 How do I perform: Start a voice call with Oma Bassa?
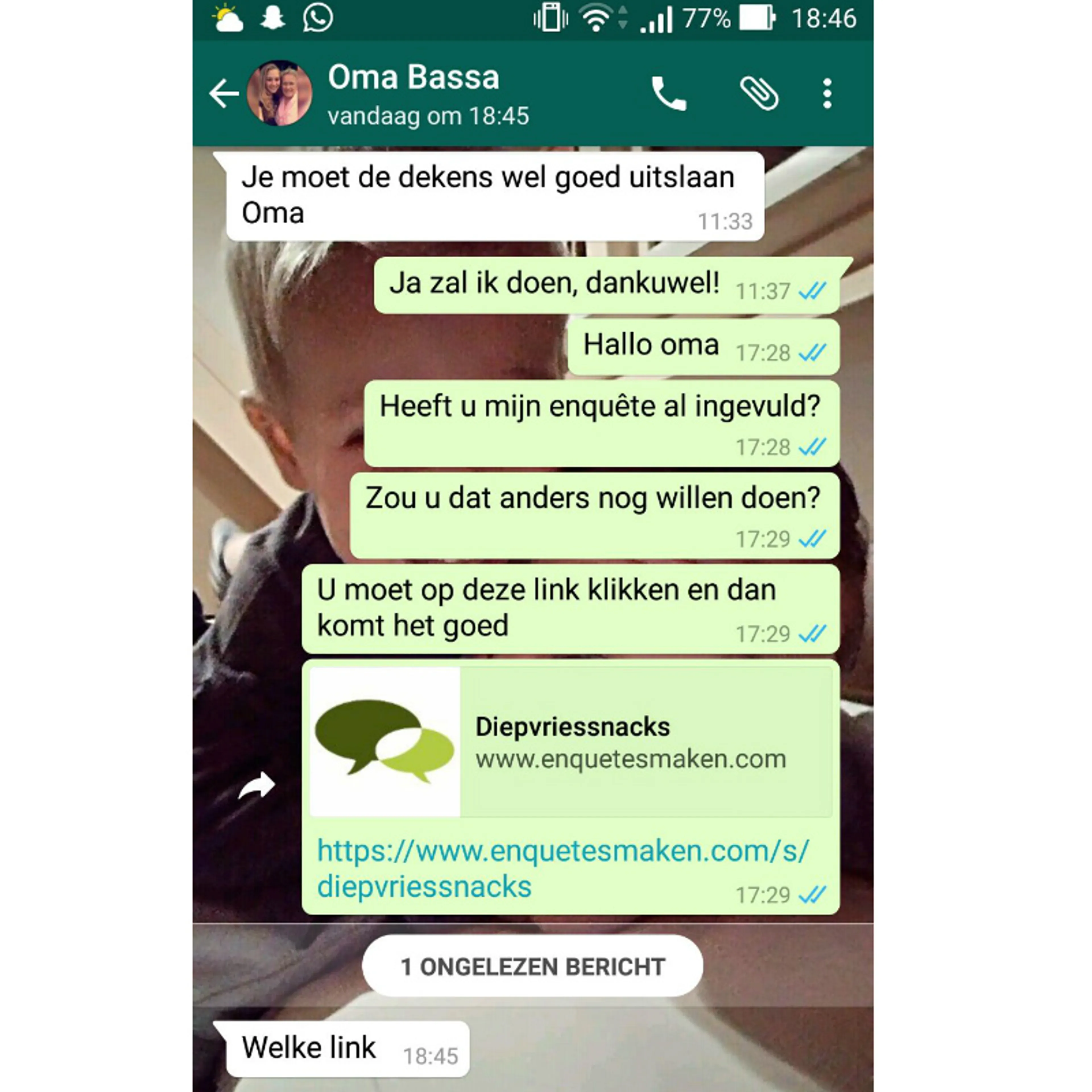pos(669,93)
